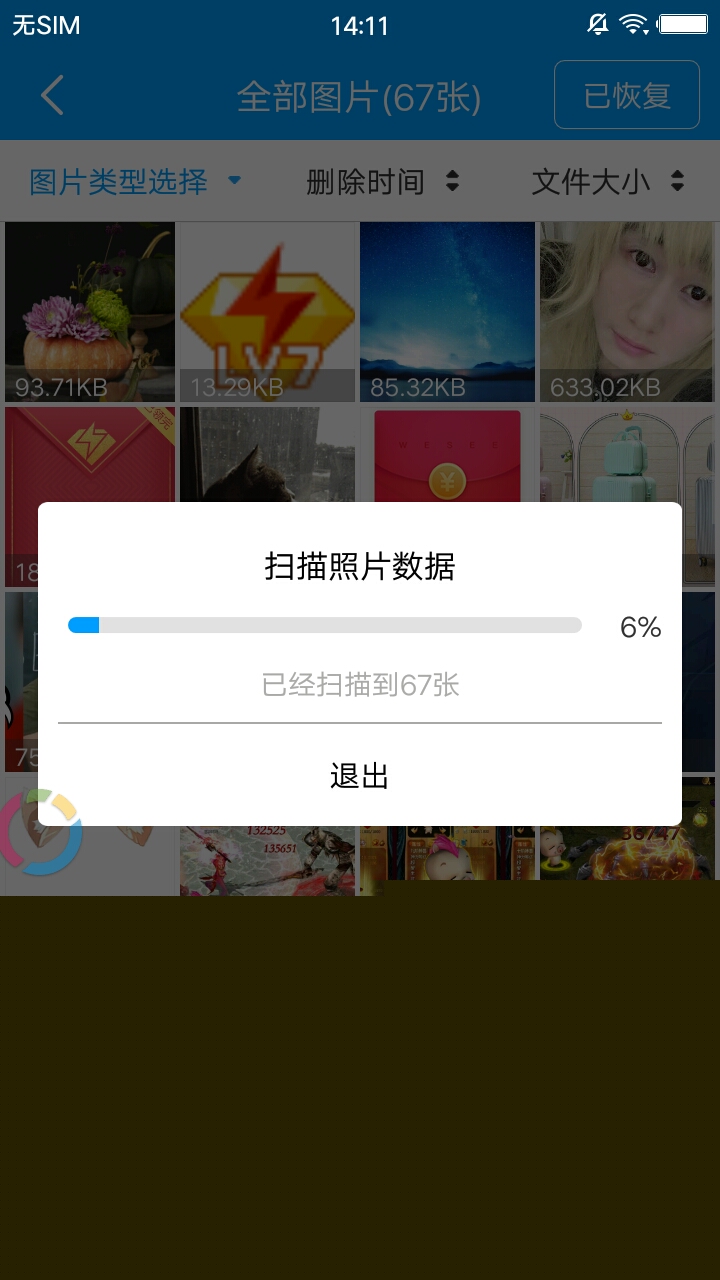This screenshot has height=1280, width=720.
Task: Expand the 图片类型选择 dropdown
Action: coord(136,182)
